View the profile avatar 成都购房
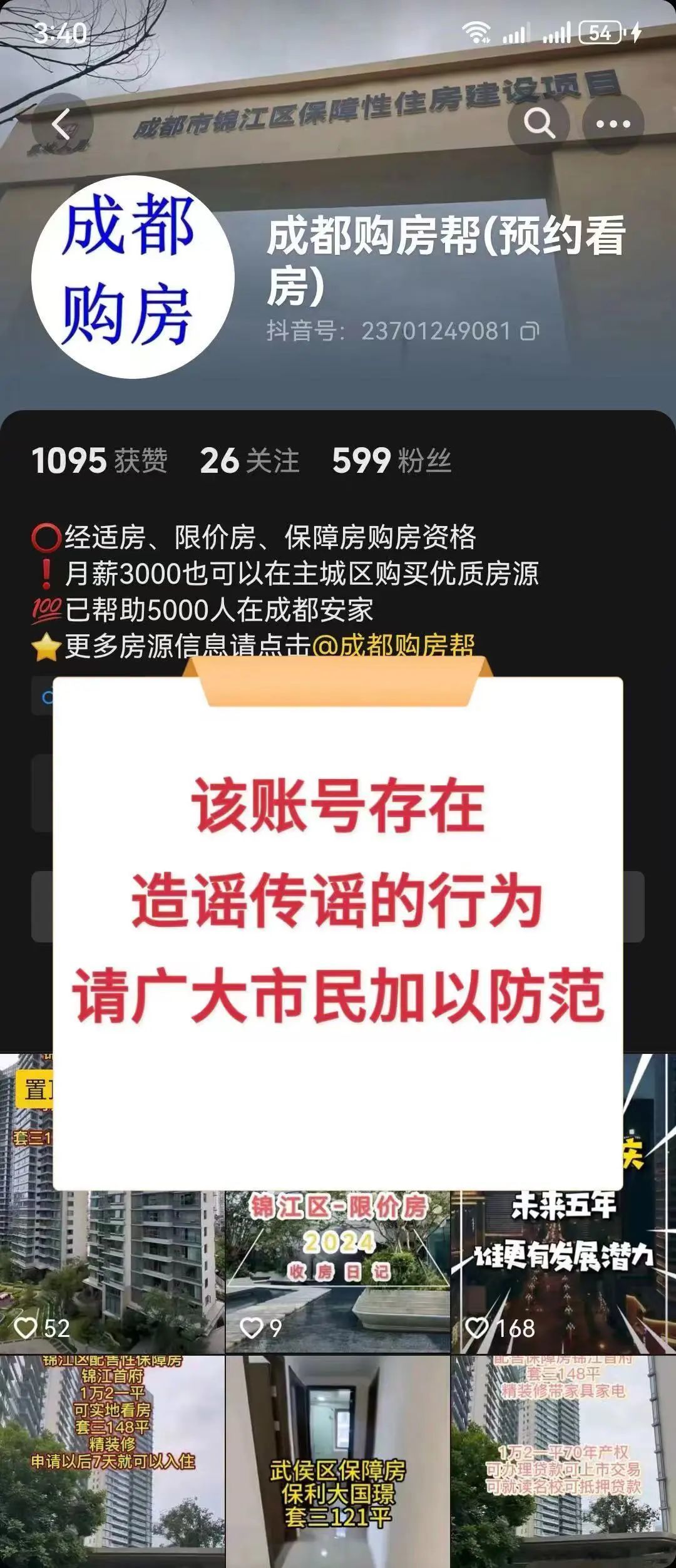Screen dimensions: 676x1568 pos(133,277)
